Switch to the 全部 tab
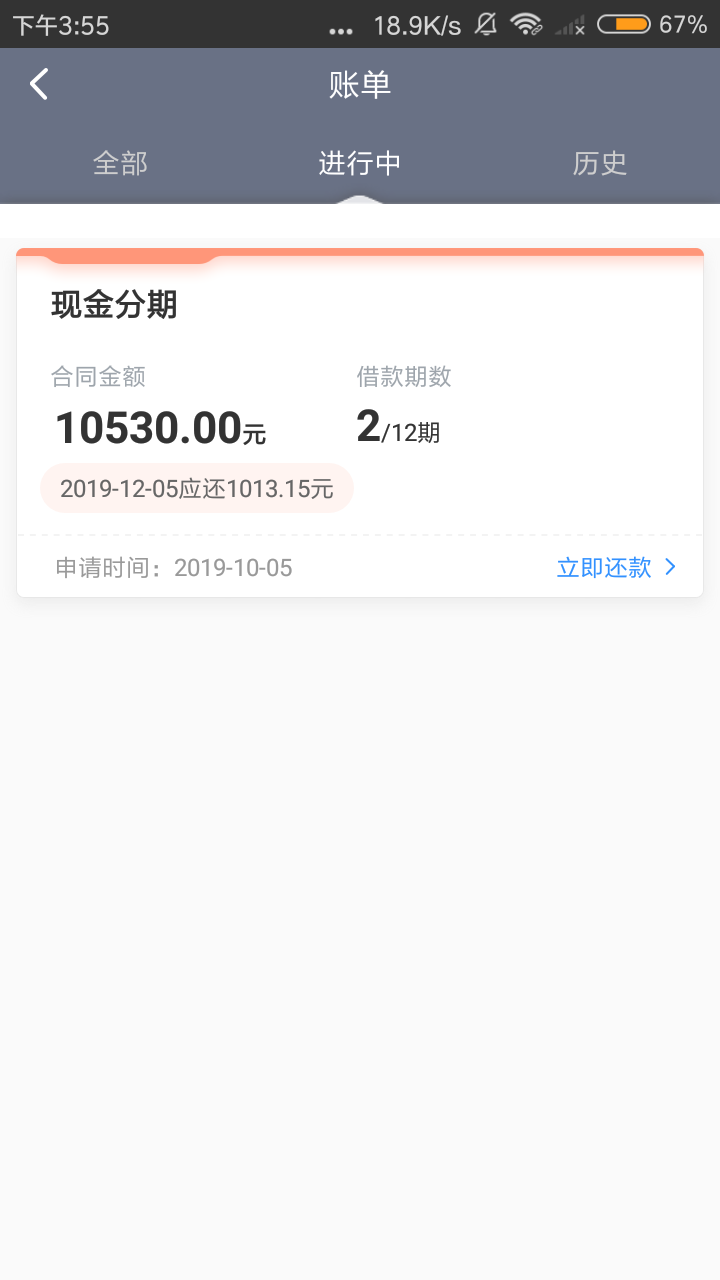Screen dimensions: 720x1280 tap(120, 163)
